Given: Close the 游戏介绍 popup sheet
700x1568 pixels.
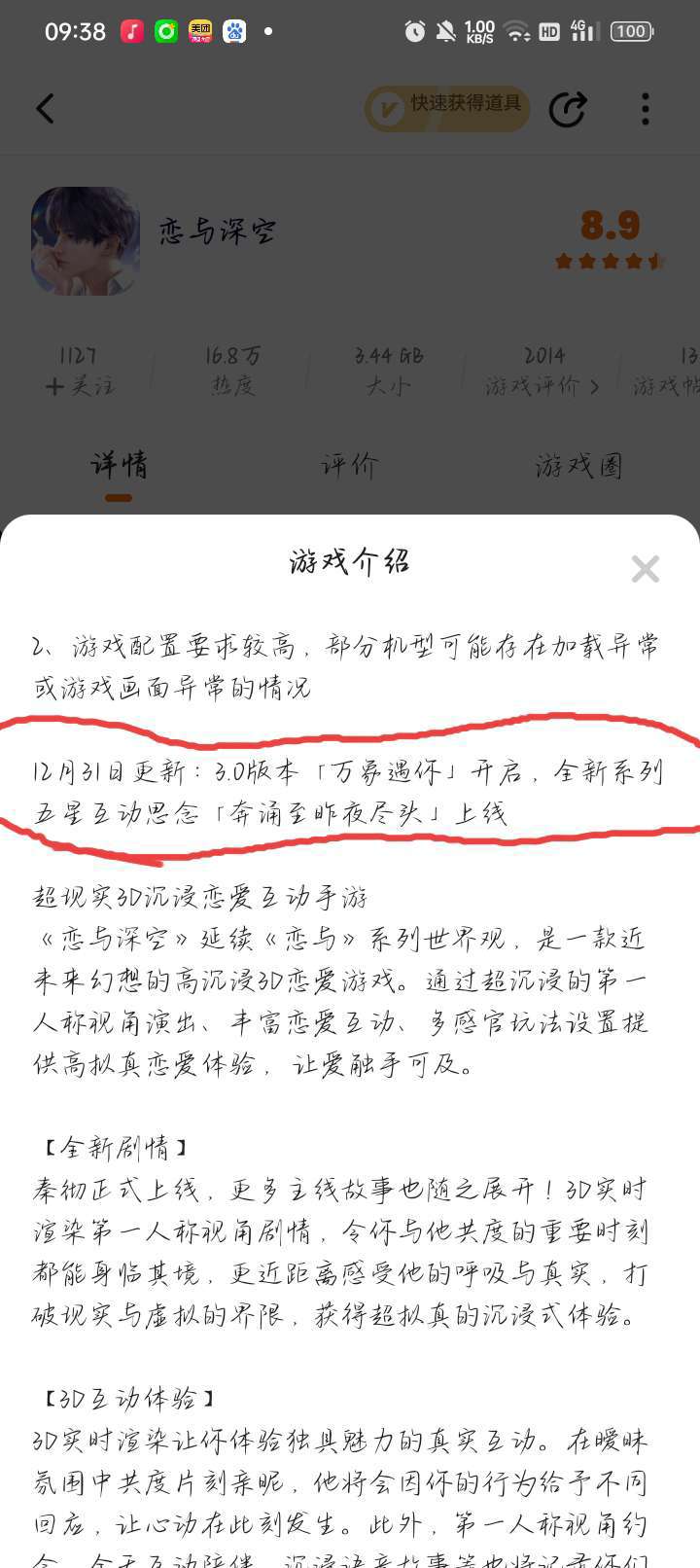Looking at the screenshot, I should pos(645,569).
